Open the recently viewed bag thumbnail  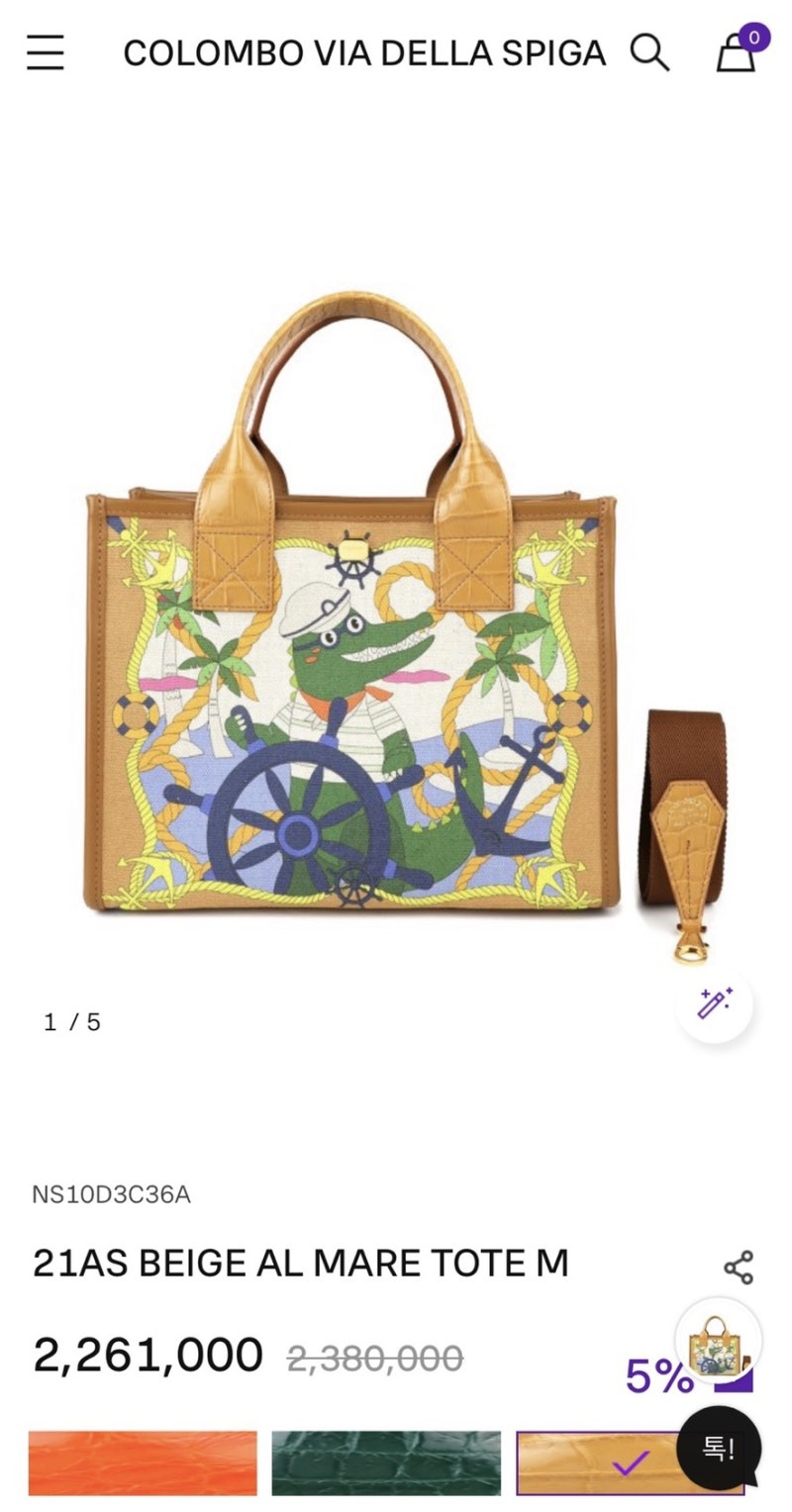coord(718,1340)
